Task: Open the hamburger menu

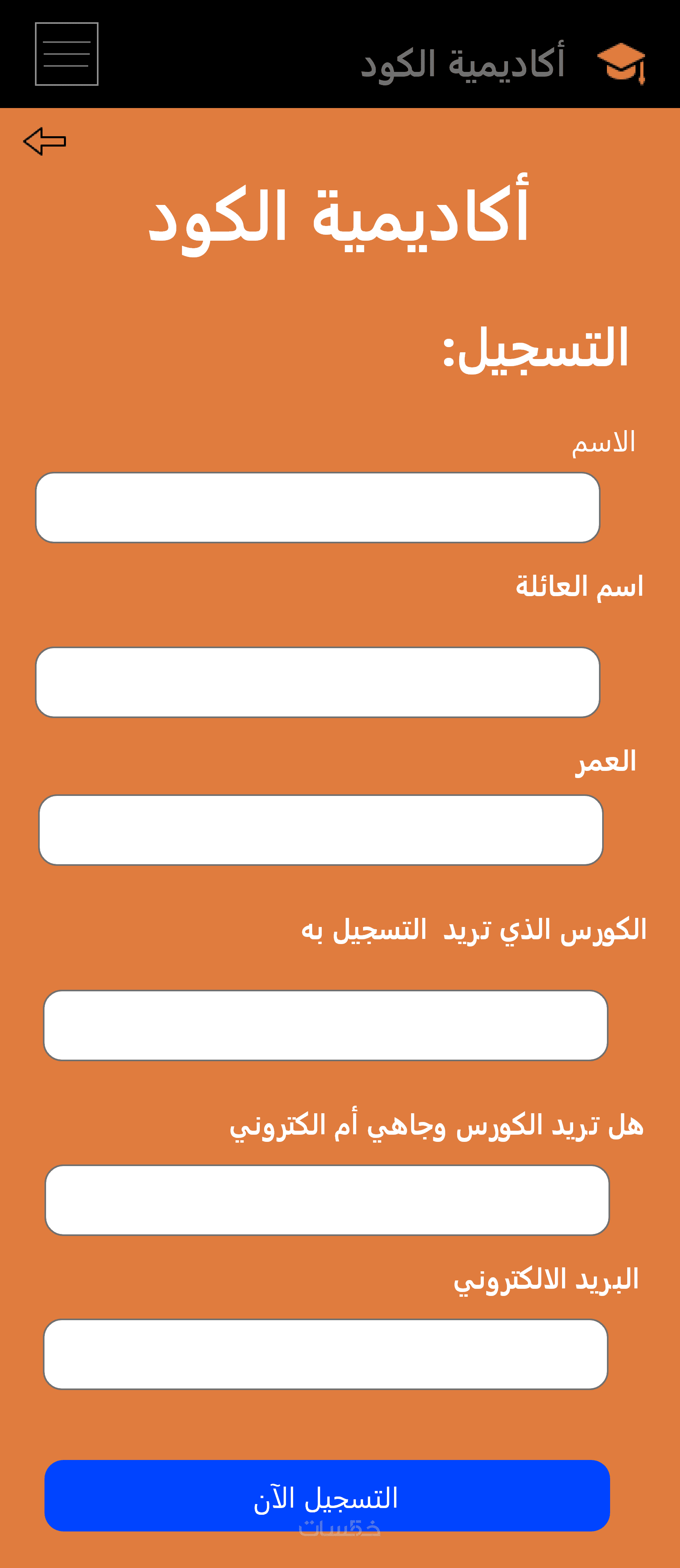Action: [x=66, y=54]
